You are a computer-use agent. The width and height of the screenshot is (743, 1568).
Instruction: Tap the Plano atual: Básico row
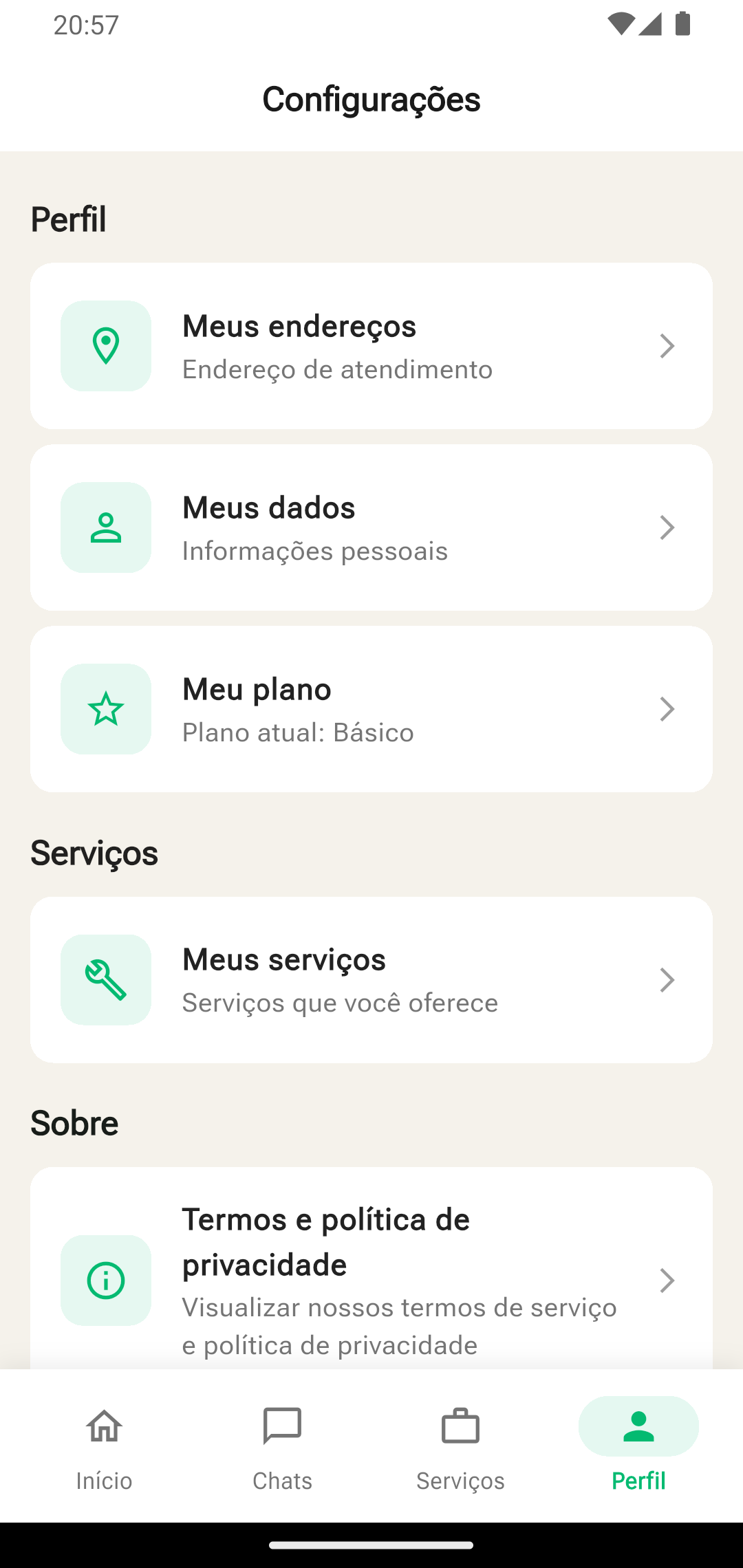[x=371, y=709]
